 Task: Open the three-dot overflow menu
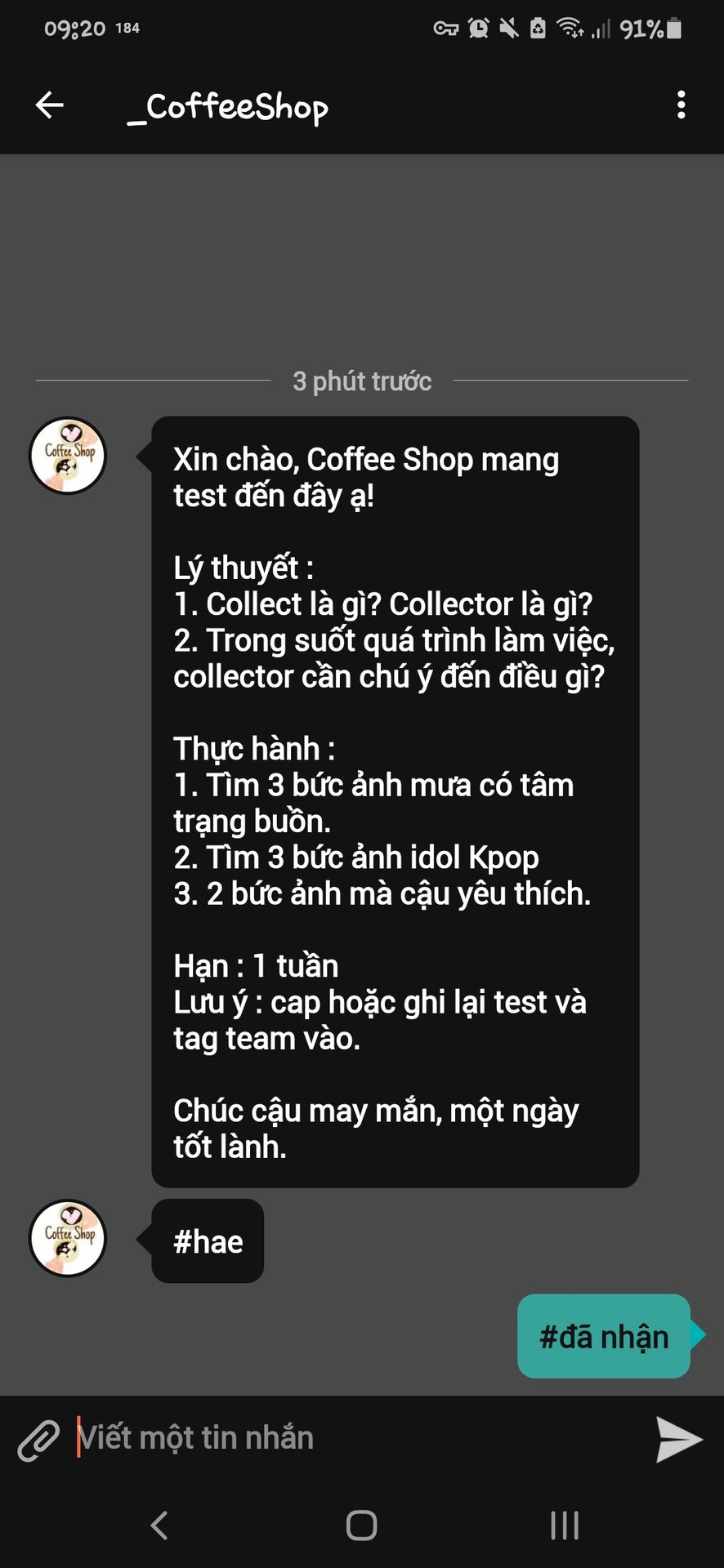click(x=681, y=105)
